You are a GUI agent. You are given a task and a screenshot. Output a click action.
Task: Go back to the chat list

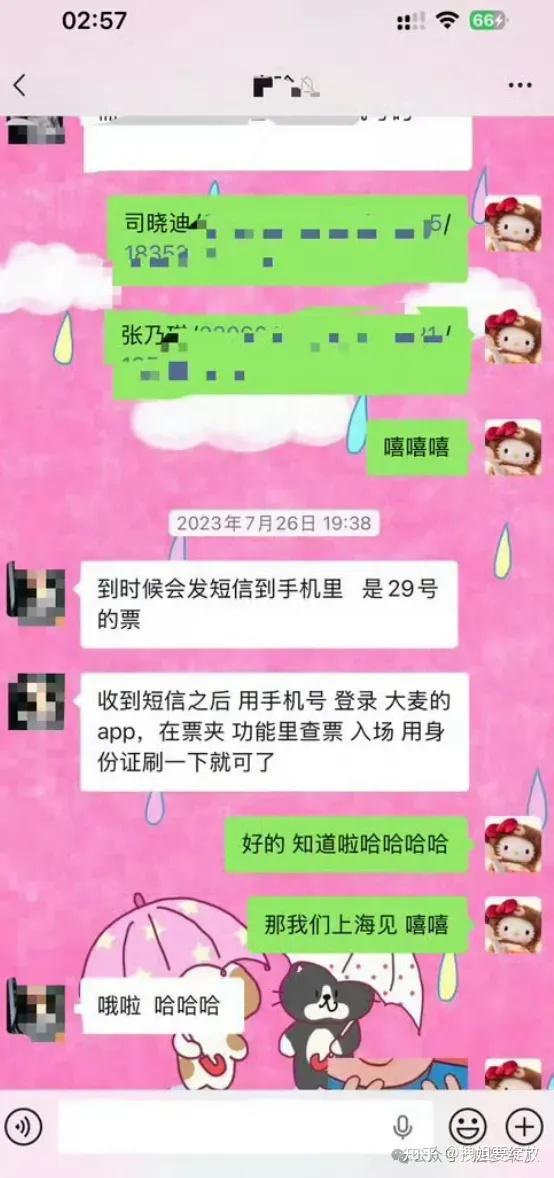20,86
